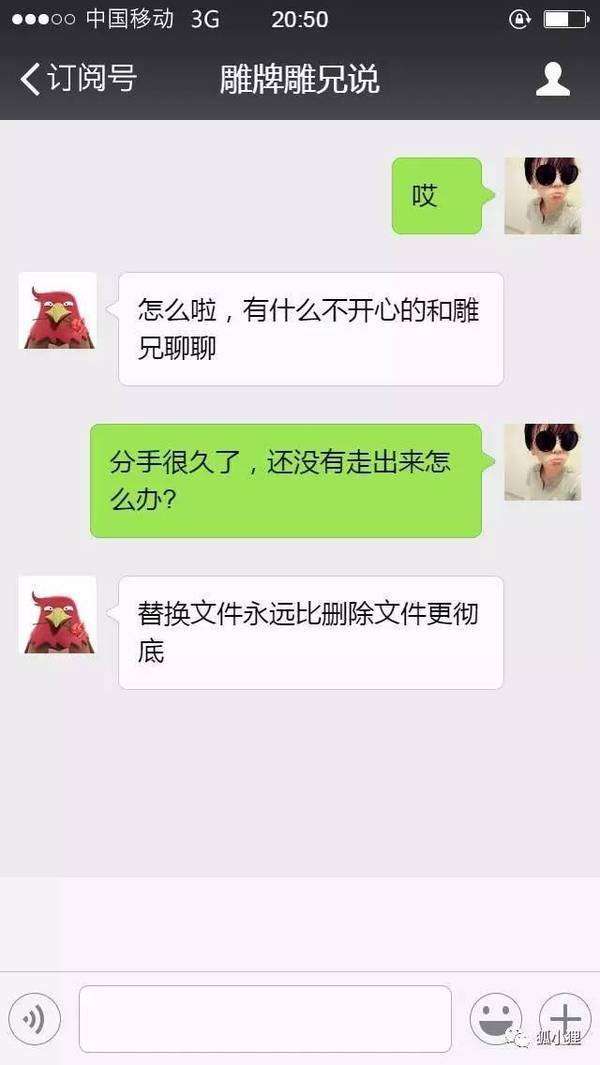Go back to 订阅号 list
The width and height of the screenshot is (600, 1065).
pos(78,78)
